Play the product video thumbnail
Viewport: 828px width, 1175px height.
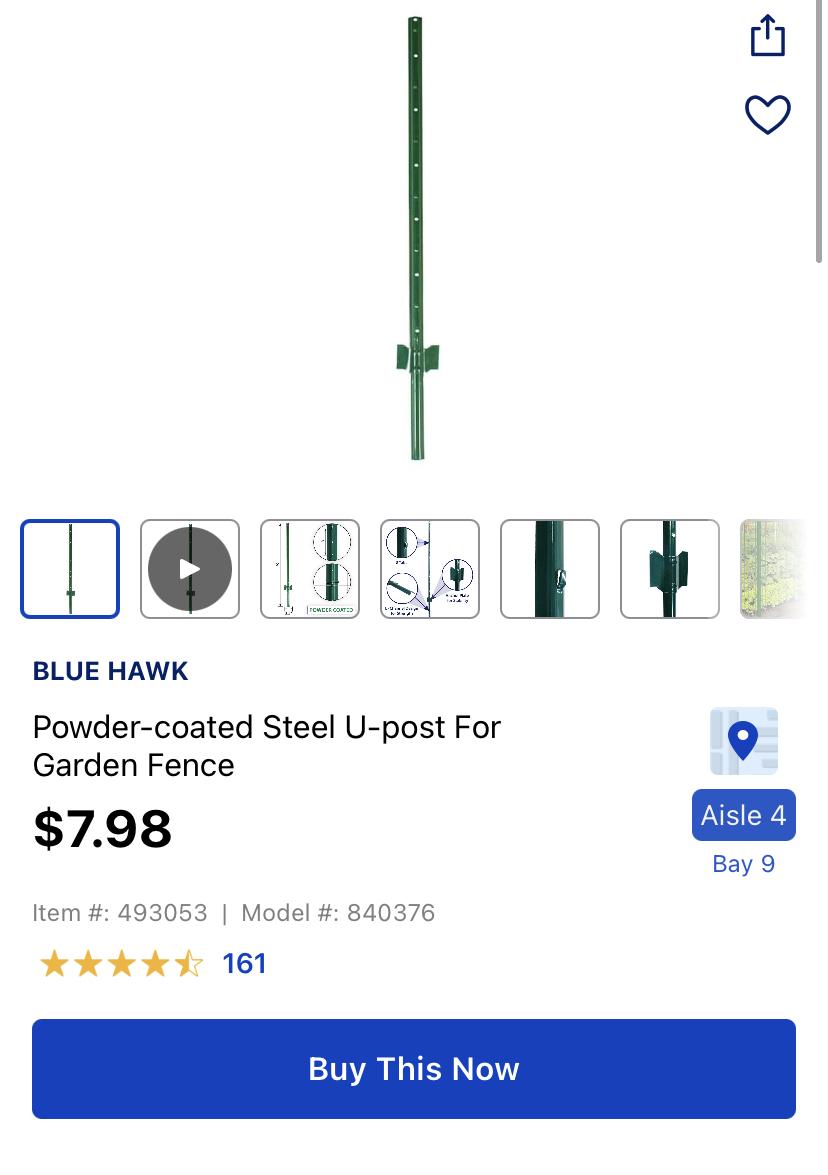190,569
